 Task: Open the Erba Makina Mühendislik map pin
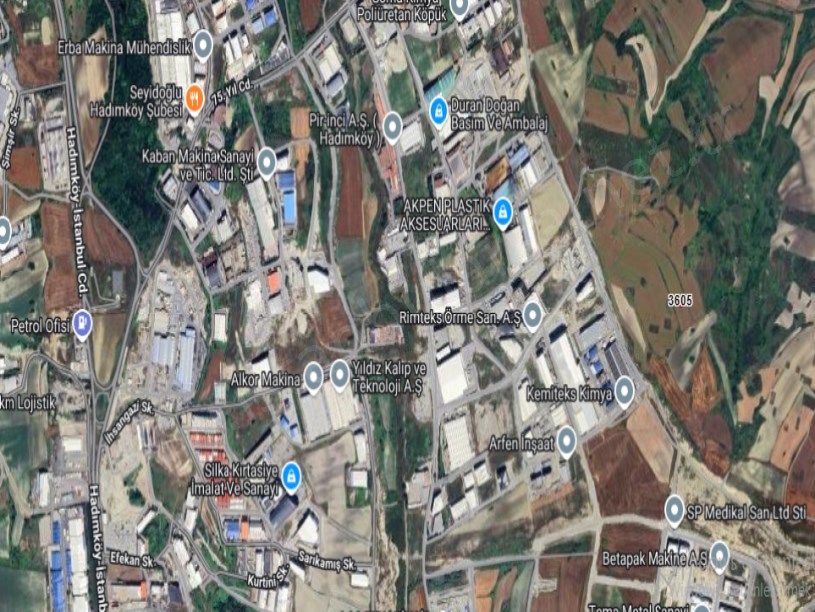pyautogui.click(x=203, y=43)
